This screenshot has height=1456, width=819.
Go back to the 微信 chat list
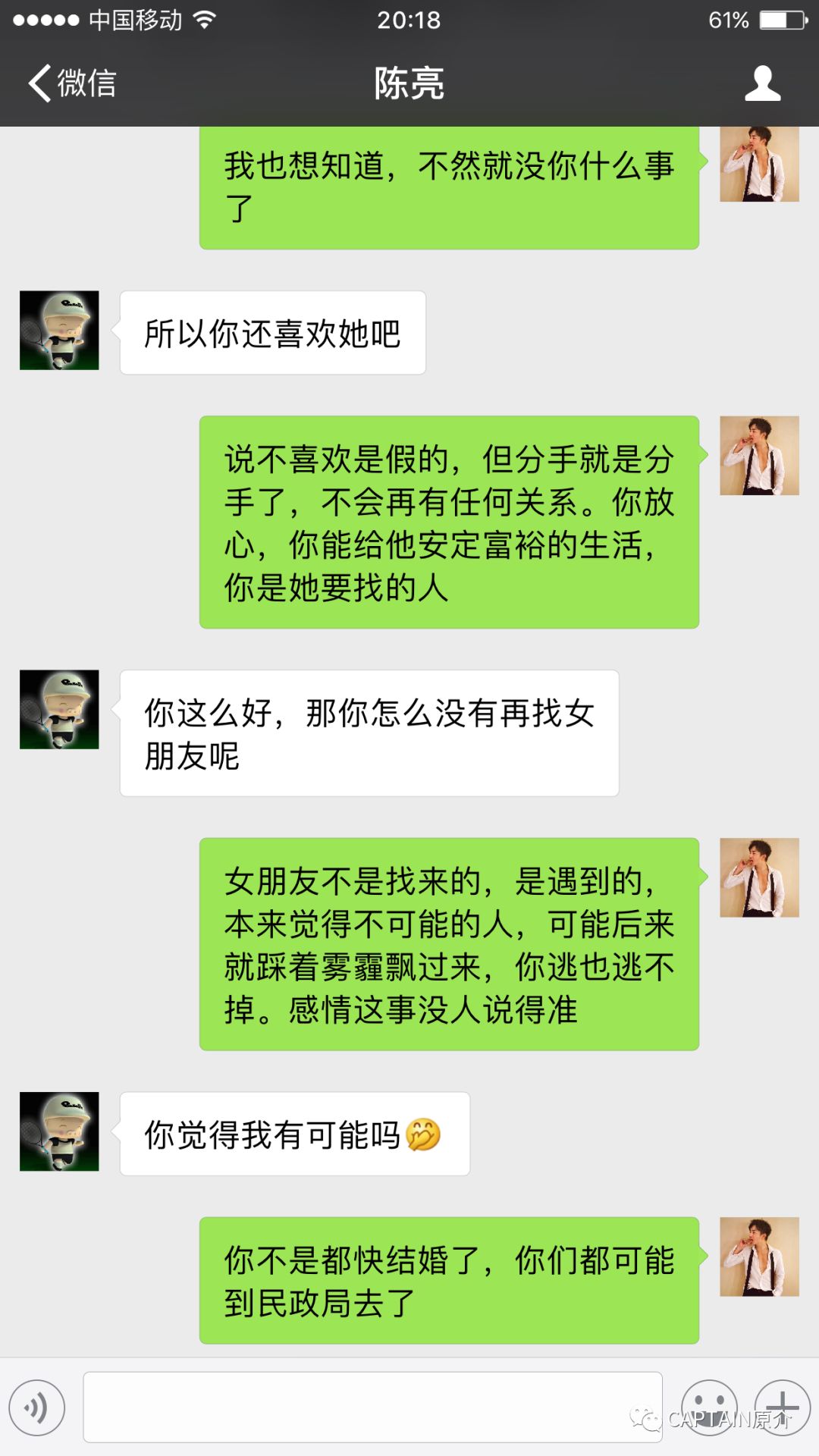[71, 83]
